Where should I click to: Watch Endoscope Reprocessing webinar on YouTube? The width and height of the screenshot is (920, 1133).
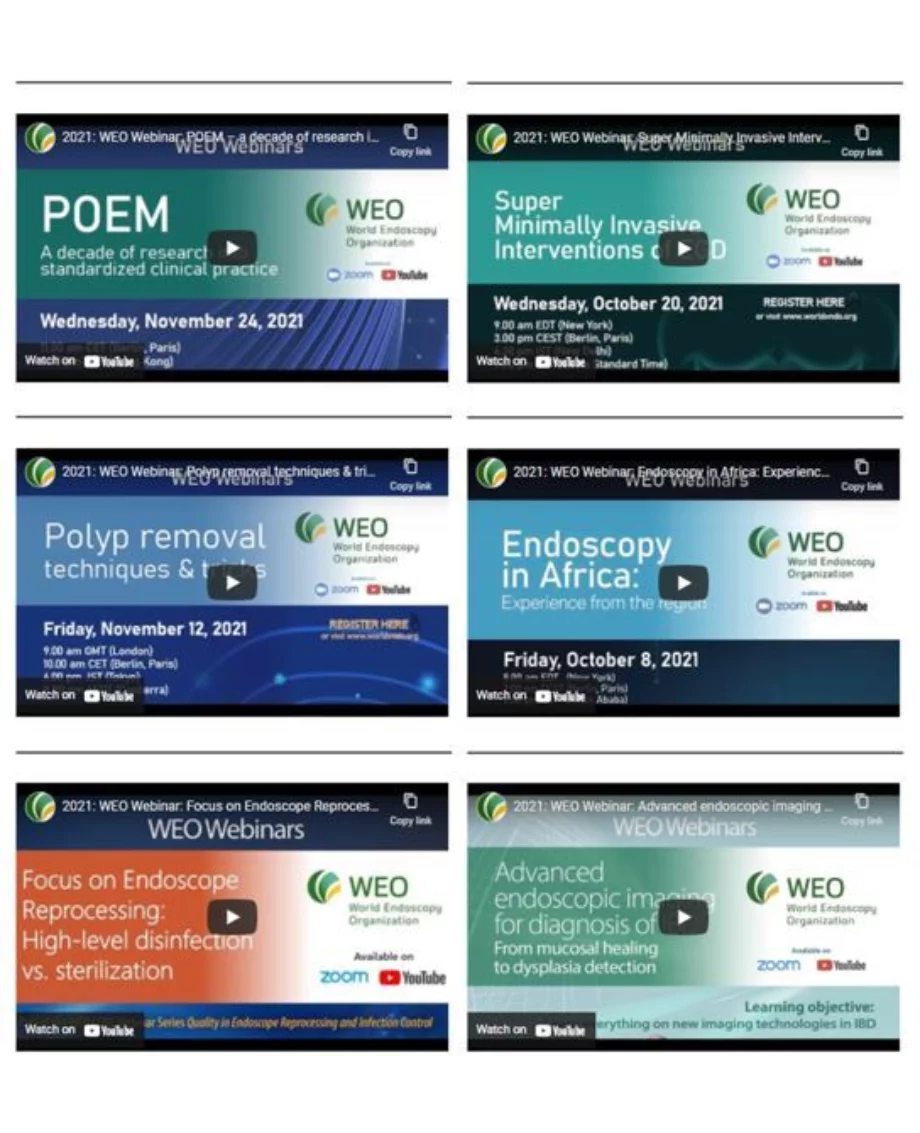point(80,1029)
